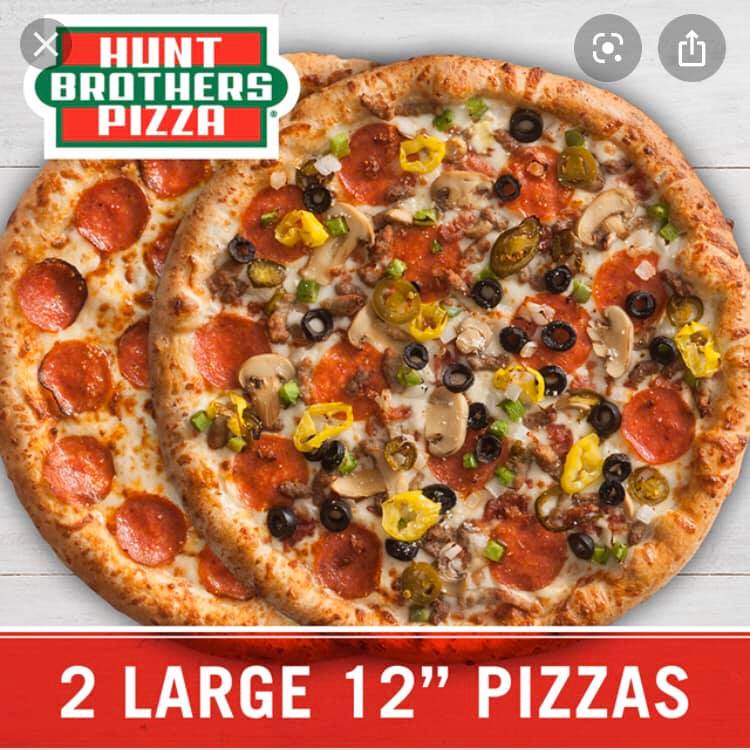Search this image with Lens
Viewport: 750px width, 750px height.
[607, 48]
